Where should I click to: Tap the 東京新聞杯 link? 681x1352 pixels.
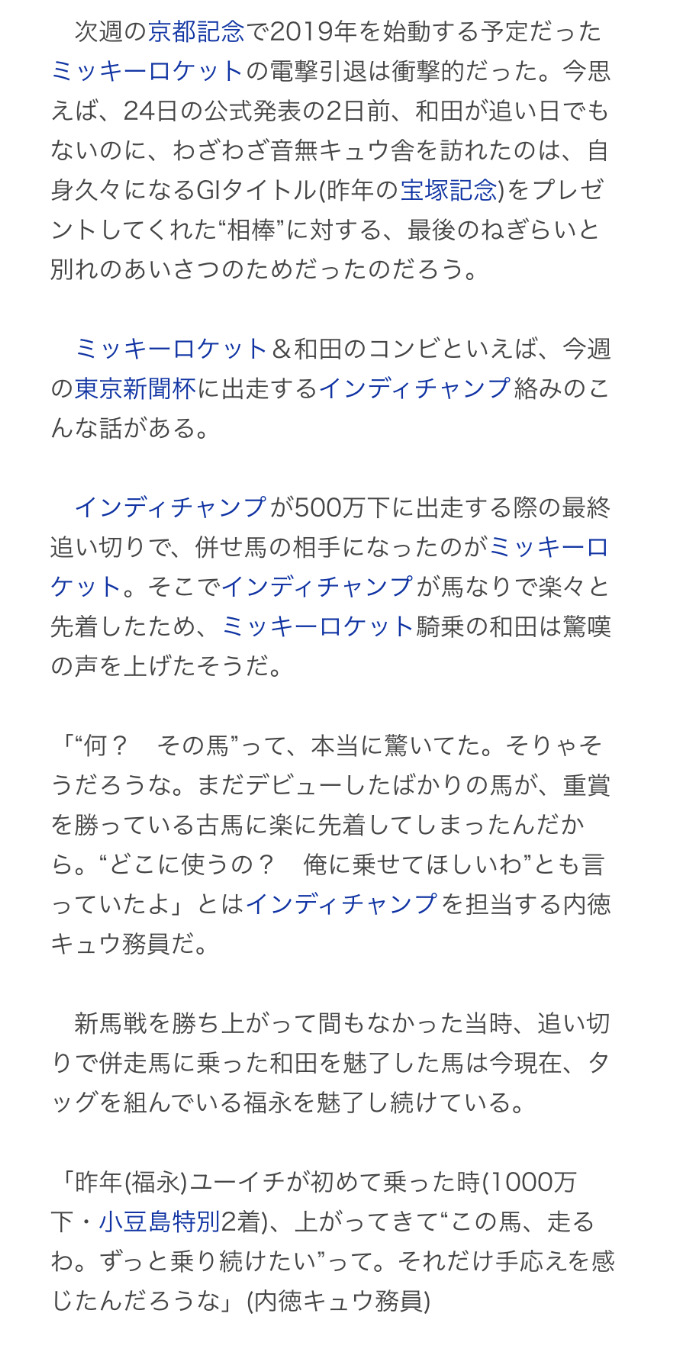coord(136,388)
